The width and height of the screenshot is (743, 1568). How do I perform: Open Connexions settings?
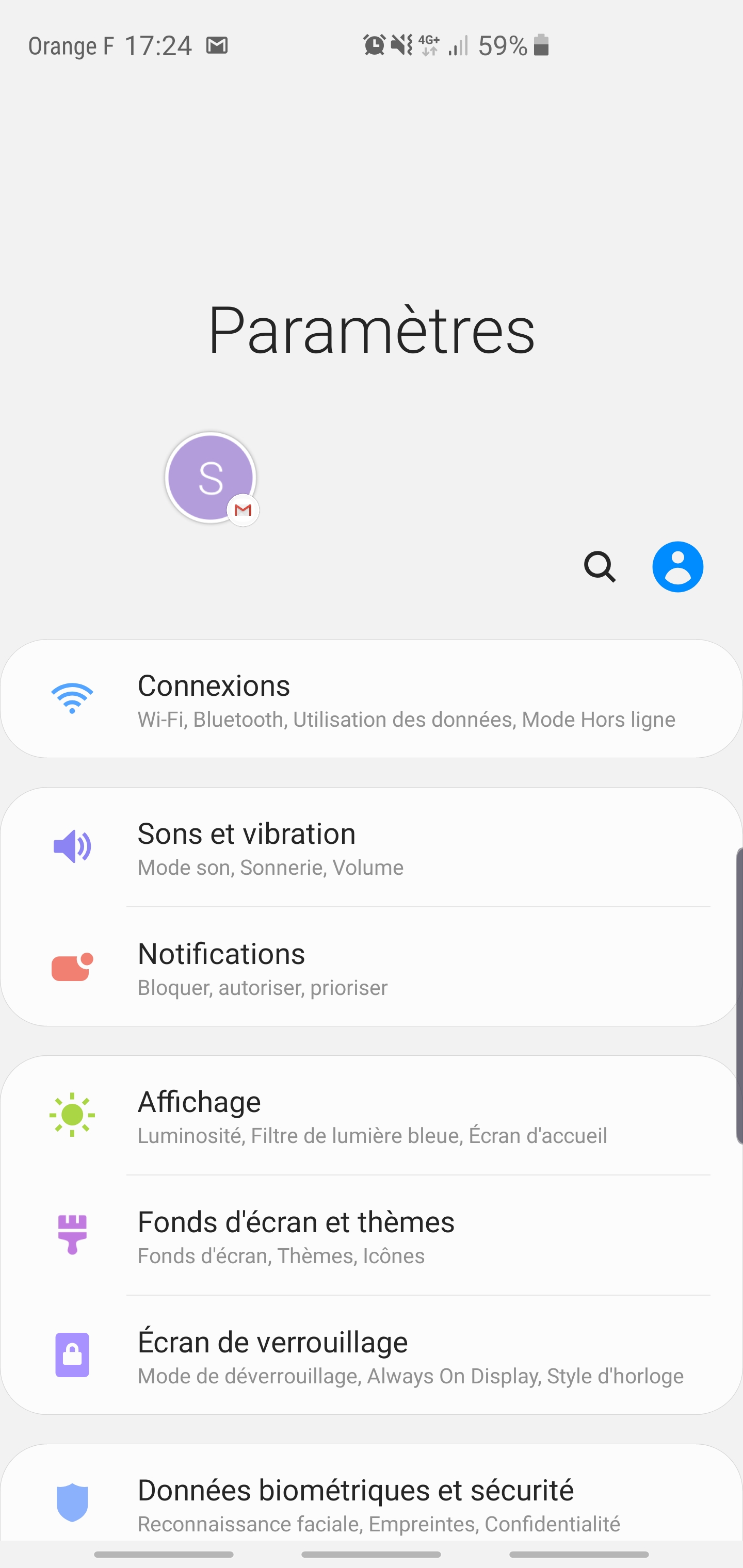(x=372, y=699)
